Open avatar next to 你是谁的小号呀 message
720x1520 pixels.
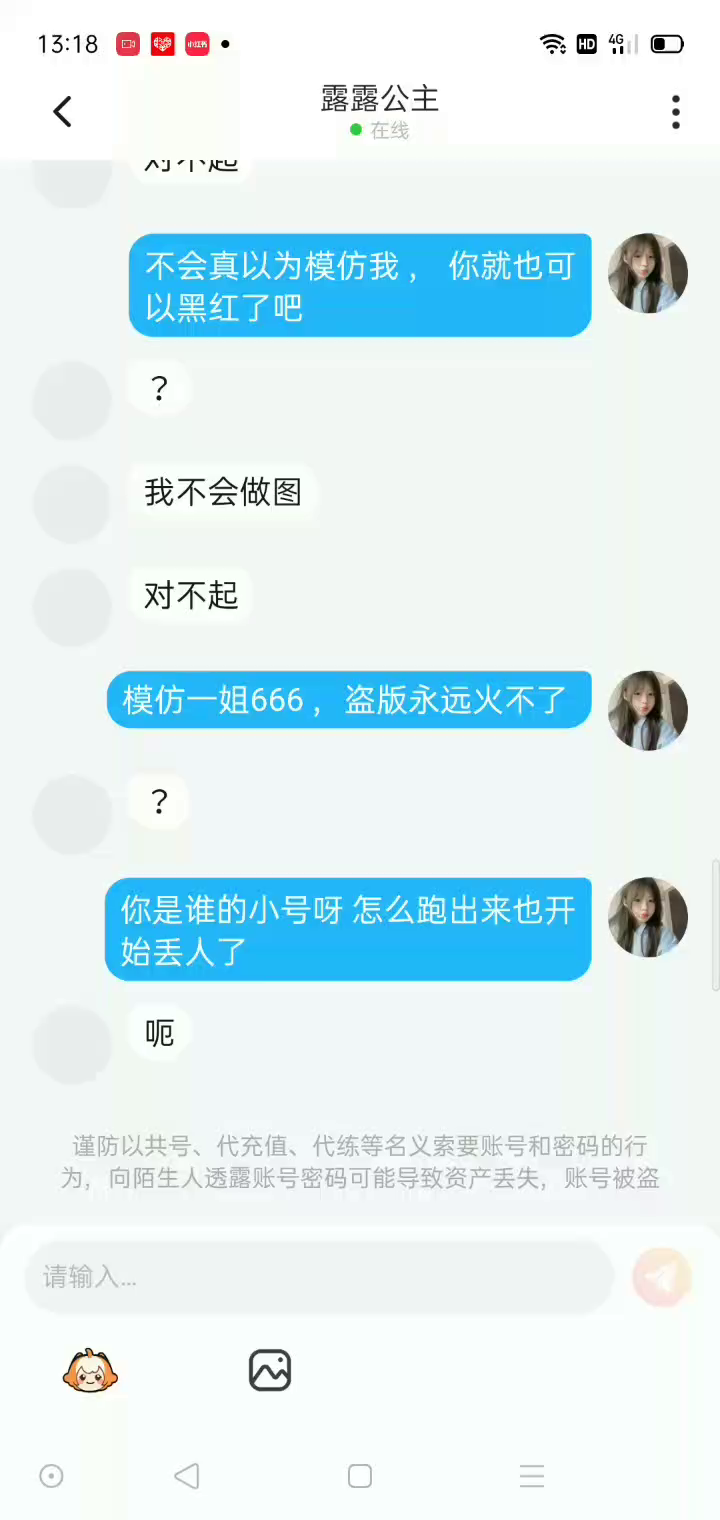(x=647, y=917)
